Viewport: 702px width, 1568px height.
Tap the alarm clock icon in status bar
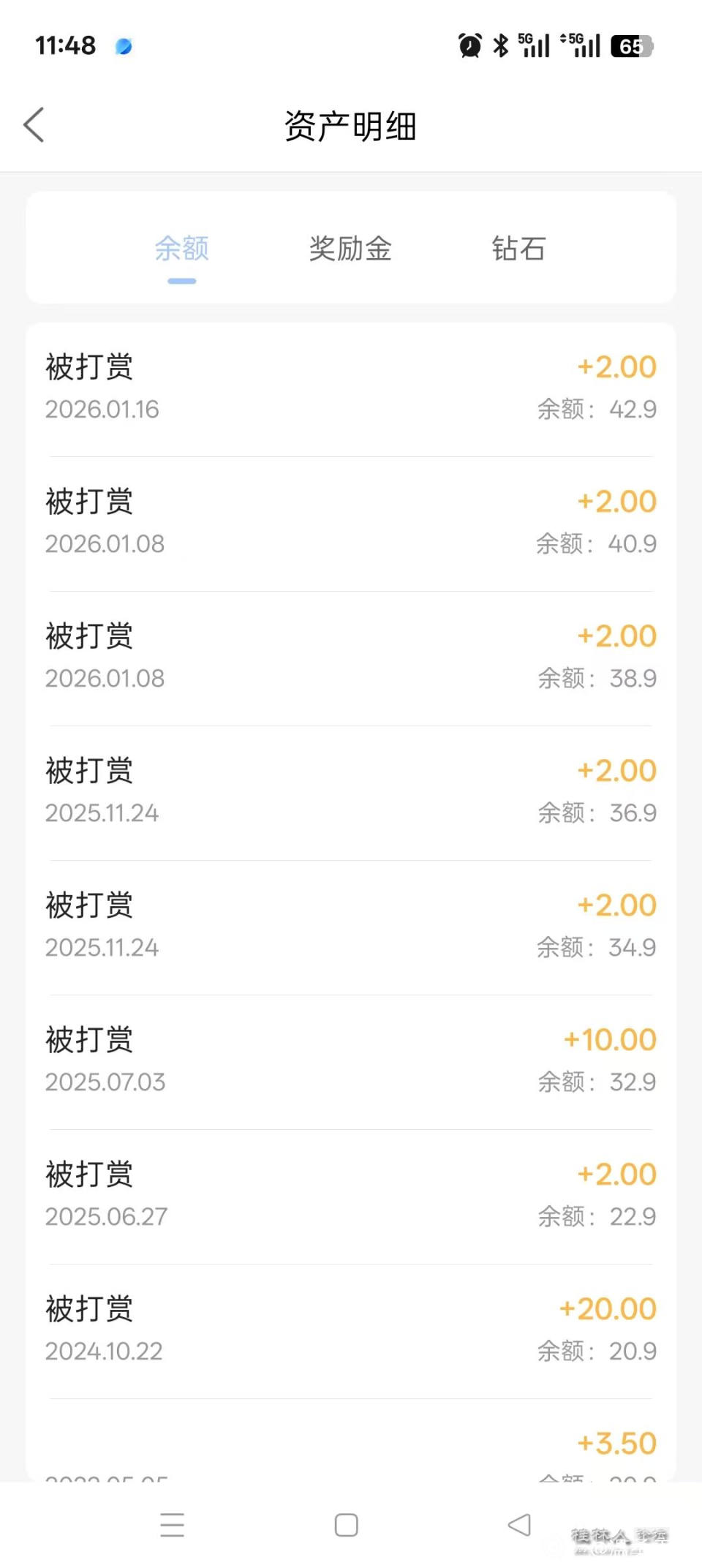(470, 45)
